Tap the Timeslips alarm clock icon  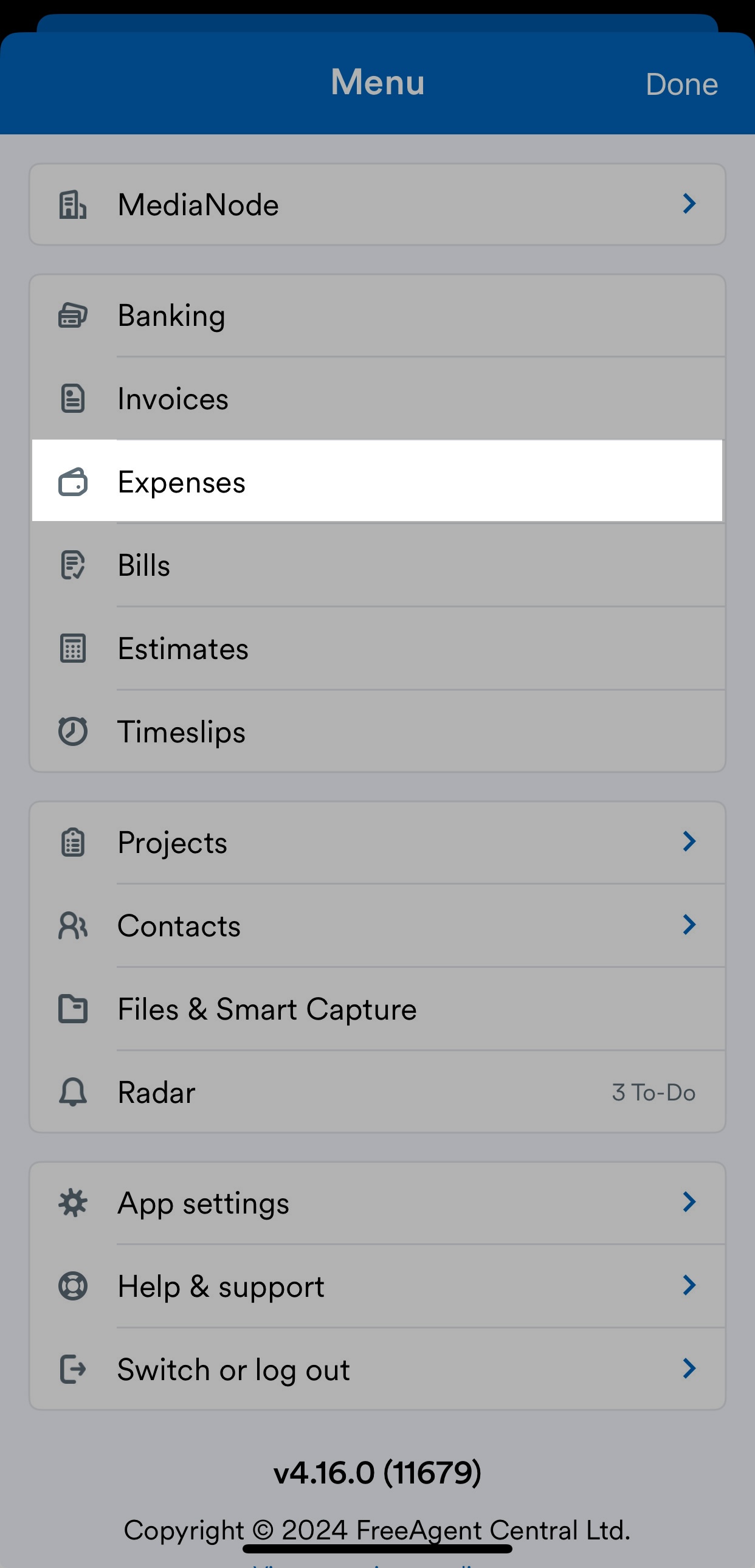tap(72, 731)
